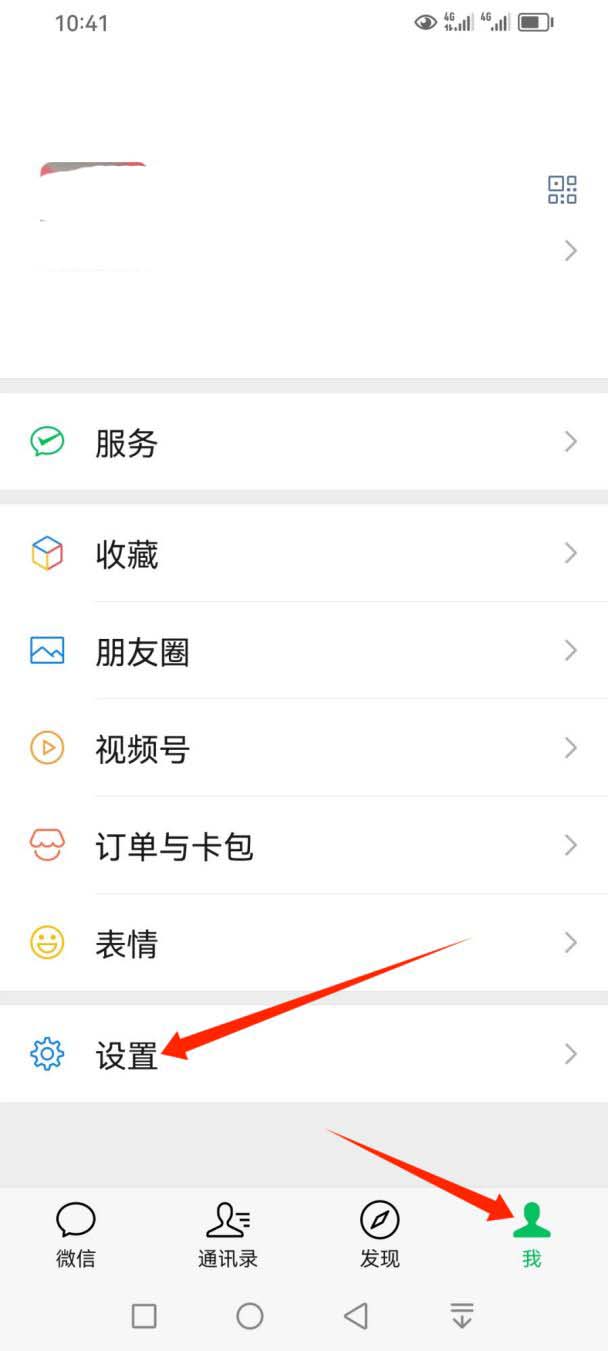Image resolution: width=608 pixels, height=1351 pixels.
Task: Tap the system back button
Action: [356, 1316]
